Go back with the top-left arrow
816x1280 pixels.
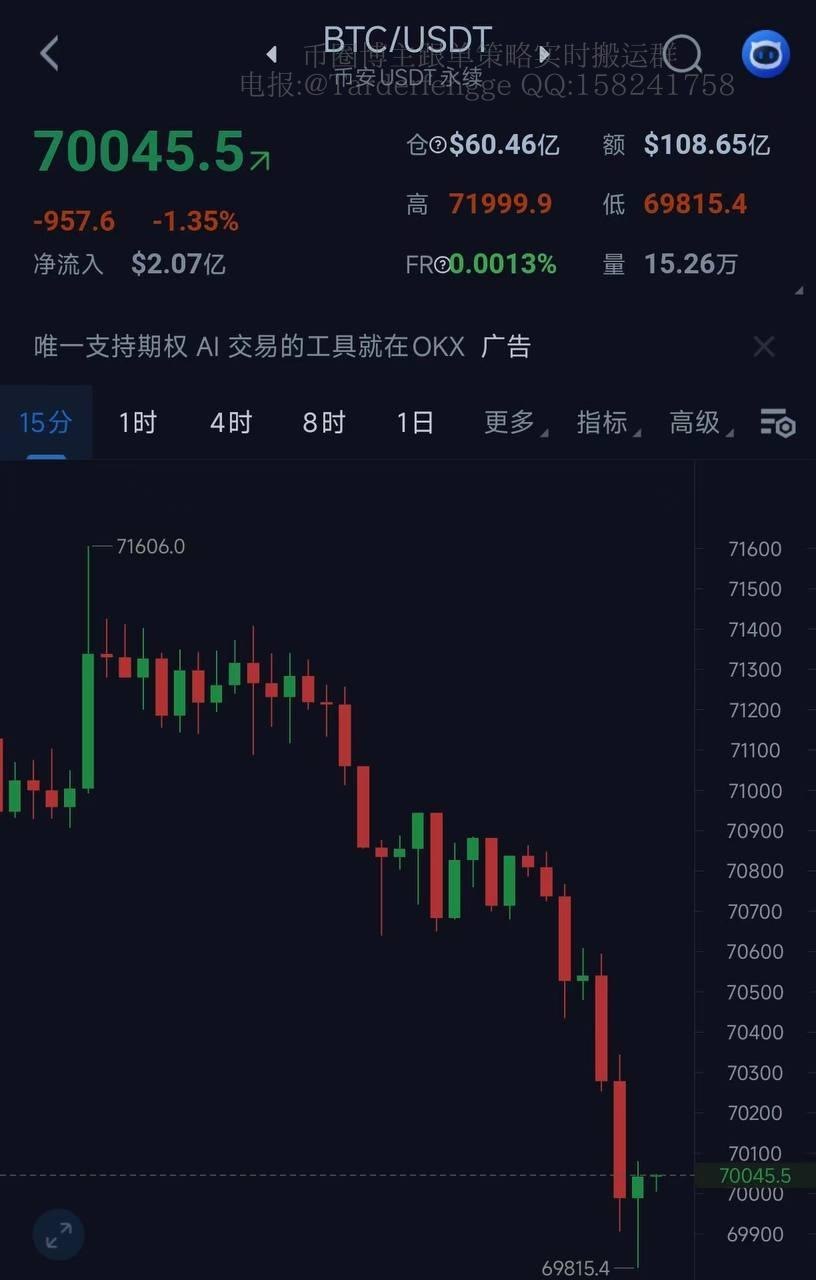(x=50, y=53)
